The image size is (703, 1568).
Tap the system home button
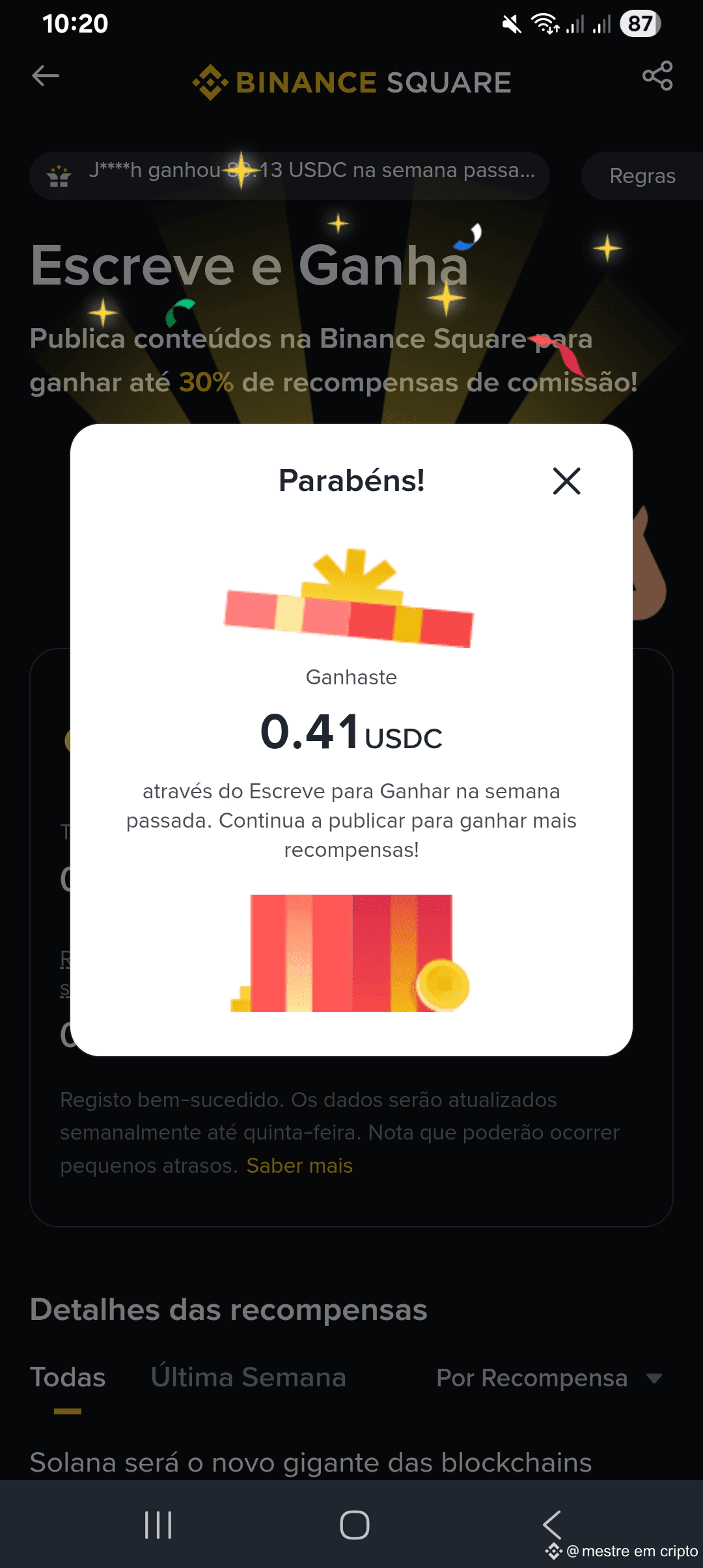click(x=354, y=1525)
